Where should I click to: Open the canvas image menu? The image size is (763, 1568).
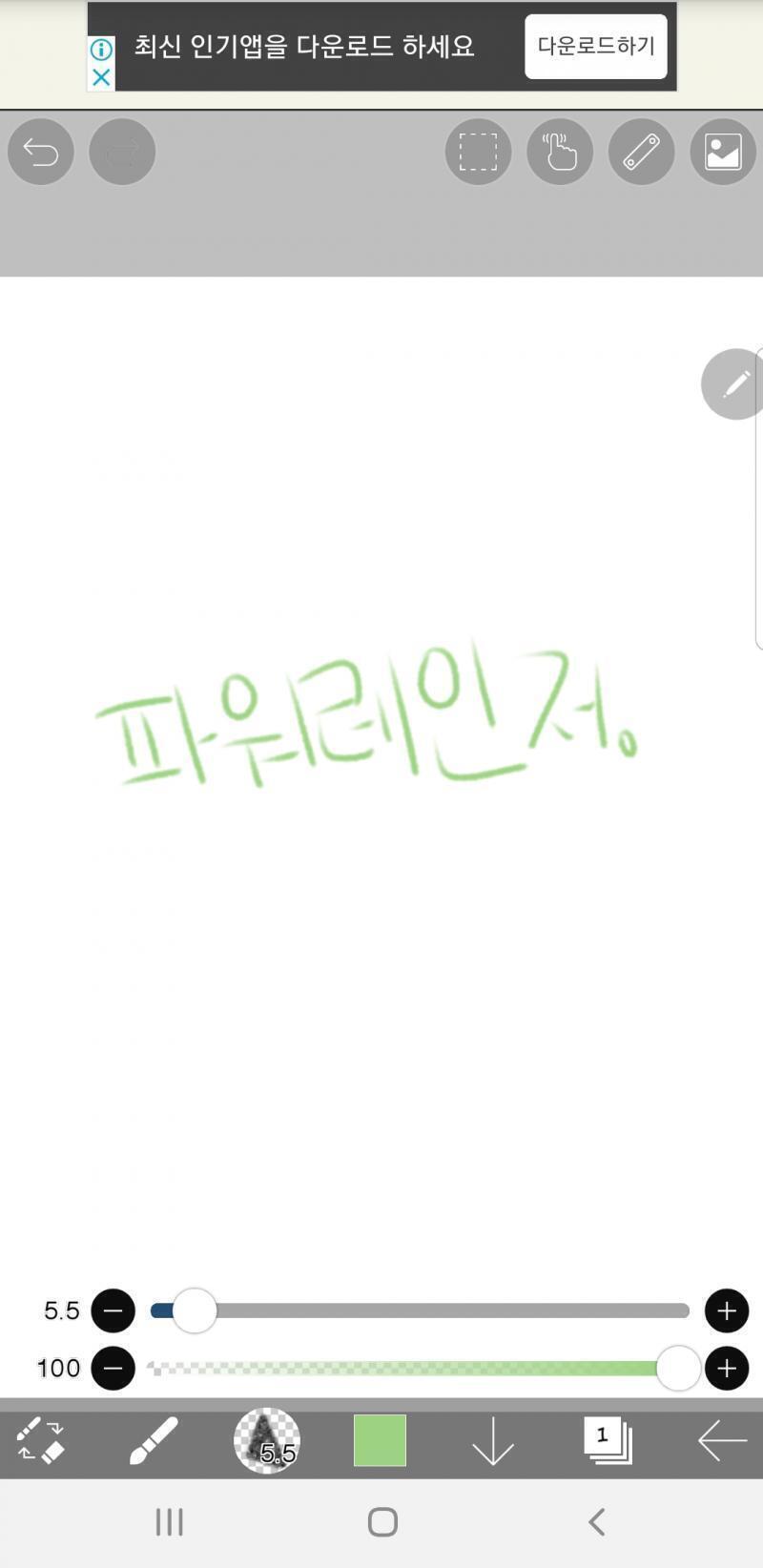coord(723,152)
